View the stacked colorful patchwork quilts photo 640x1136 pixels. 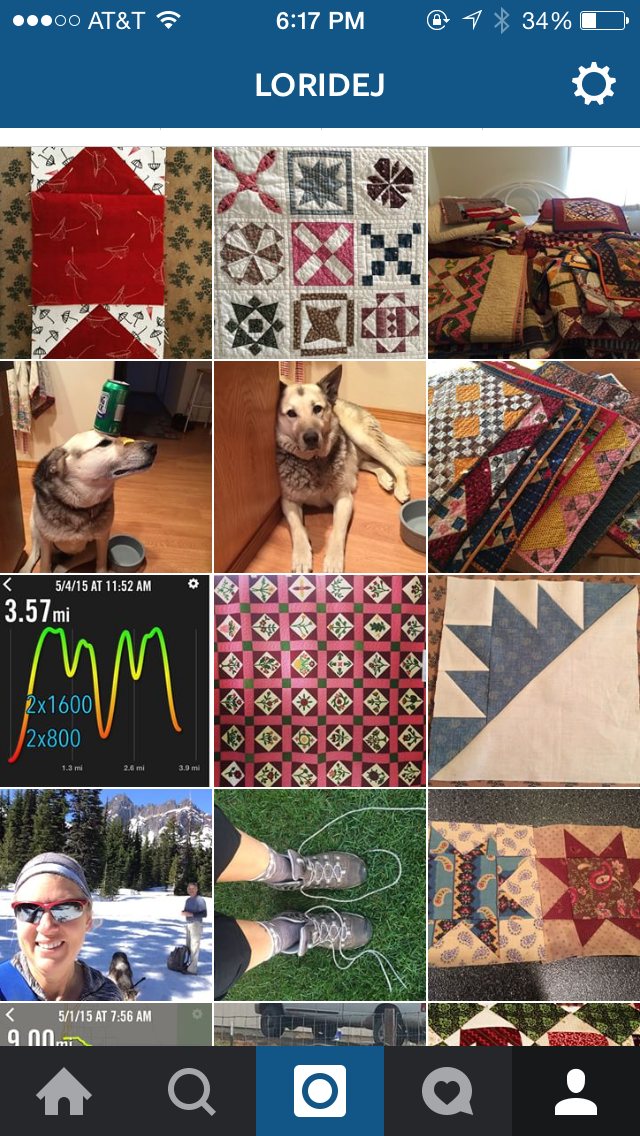click(x=534, y=467)
